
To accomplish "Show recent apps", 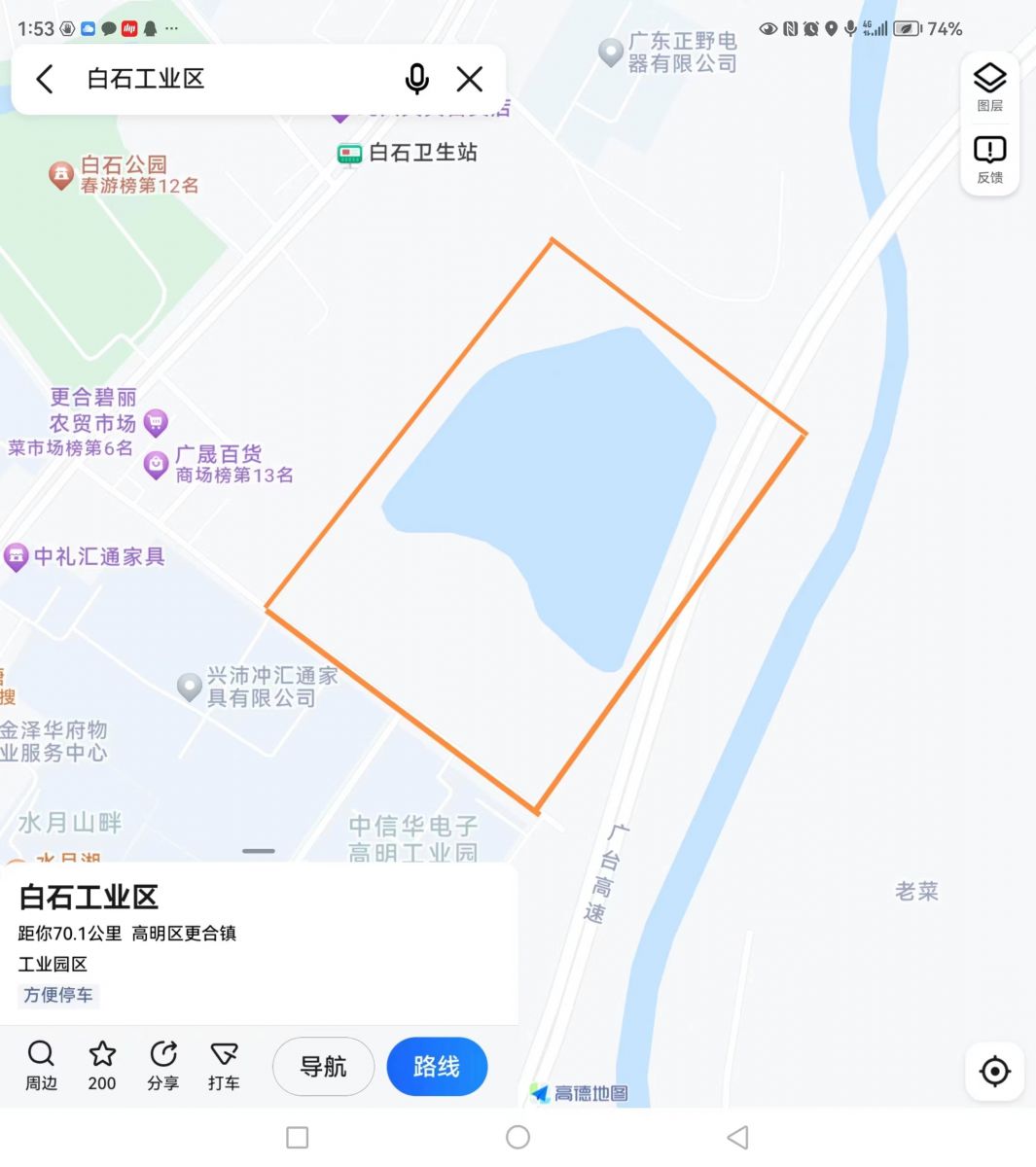I will (298, 1137).
